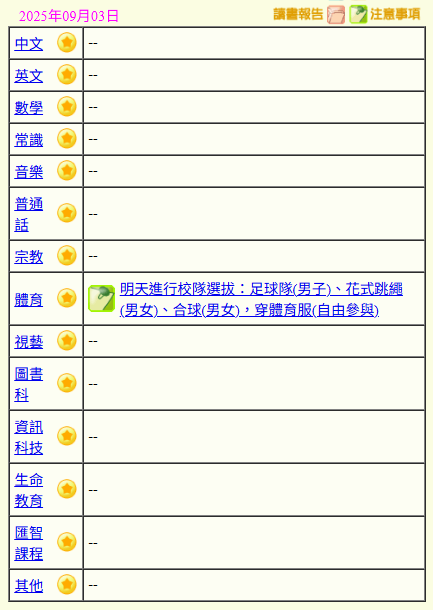
Task: Read the 校隊選拔 notice for 體育
Action: tap(261, 299)
